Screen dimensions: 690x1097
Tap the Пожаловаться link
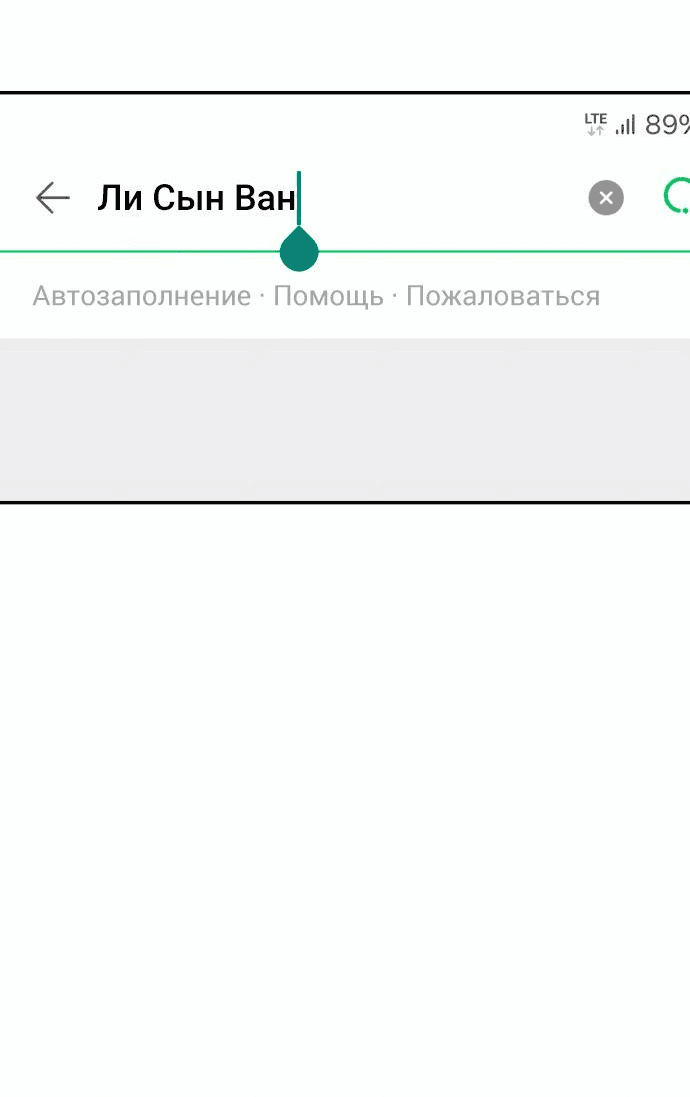(503, 296)
